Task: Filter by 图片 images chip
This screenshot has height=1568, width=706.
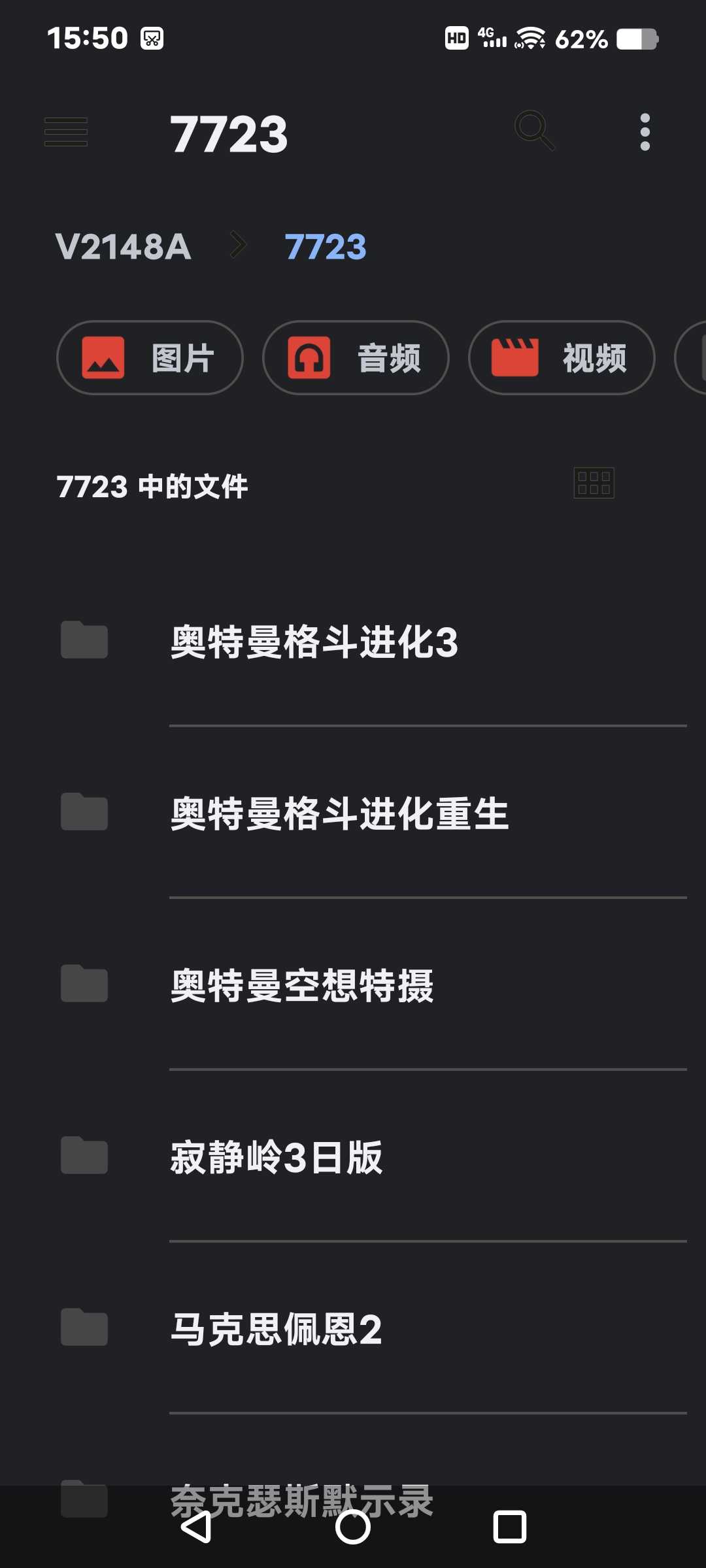Action: 150,358
